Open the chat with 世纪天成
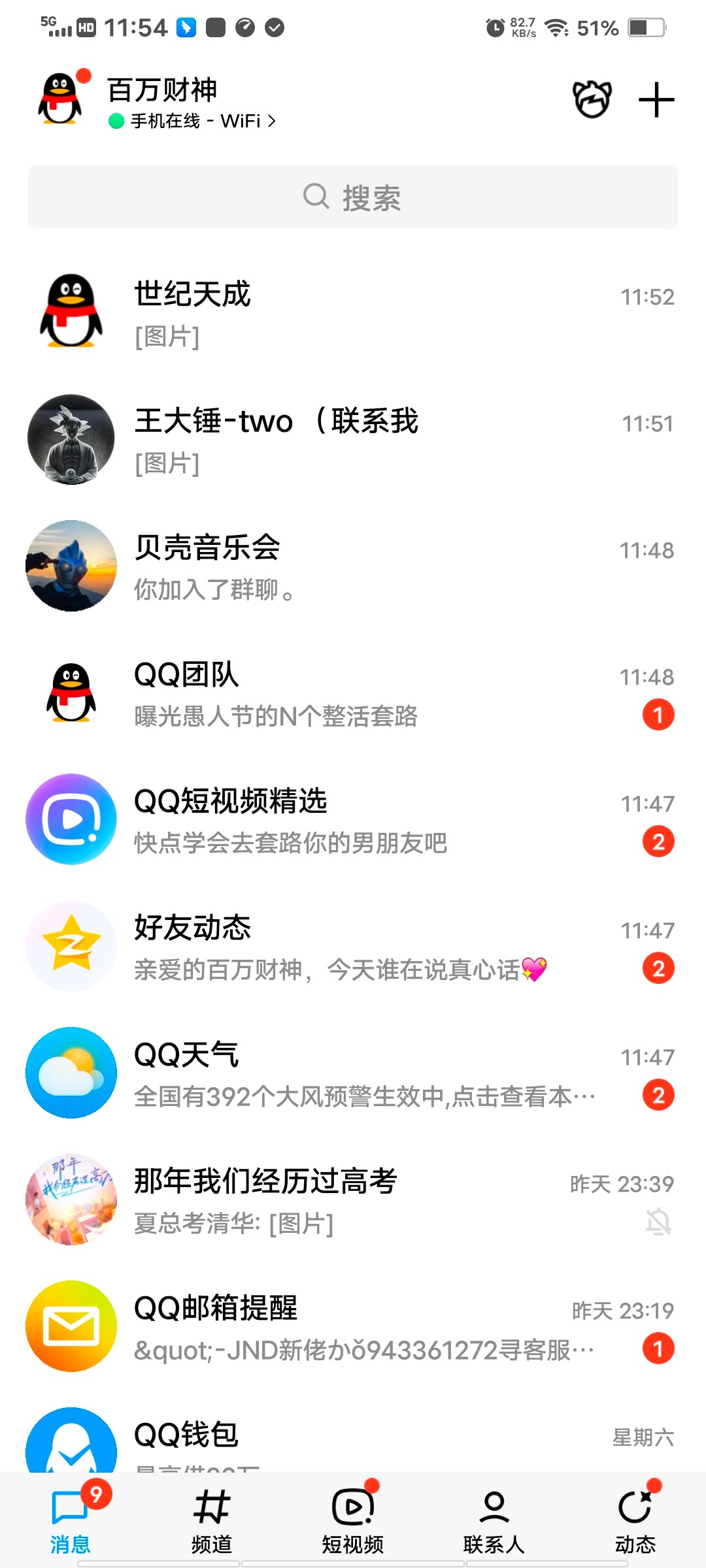706x1568 pixels. click(x=353, y=314)
